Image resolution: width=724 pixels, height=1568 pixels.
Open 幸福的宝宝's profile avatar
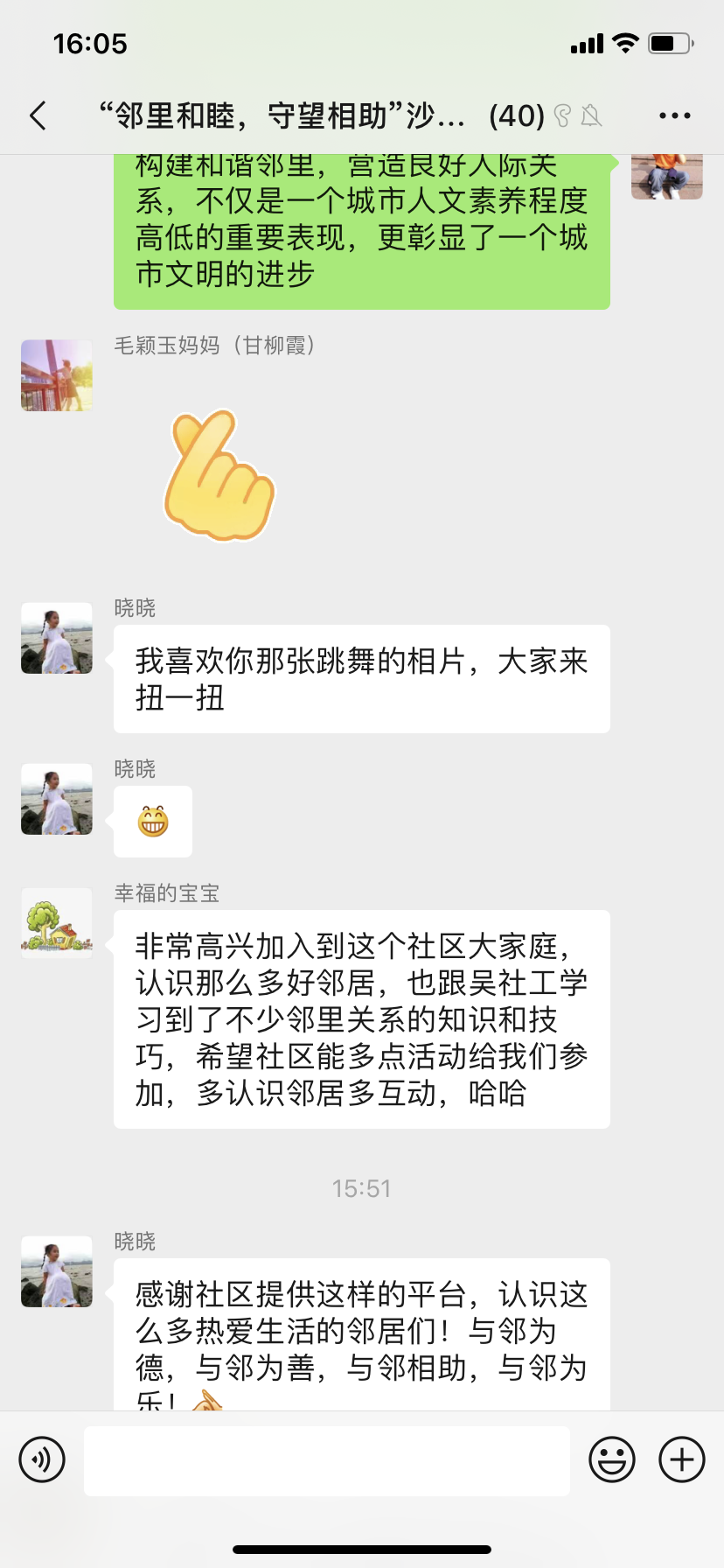coord(57,923)
